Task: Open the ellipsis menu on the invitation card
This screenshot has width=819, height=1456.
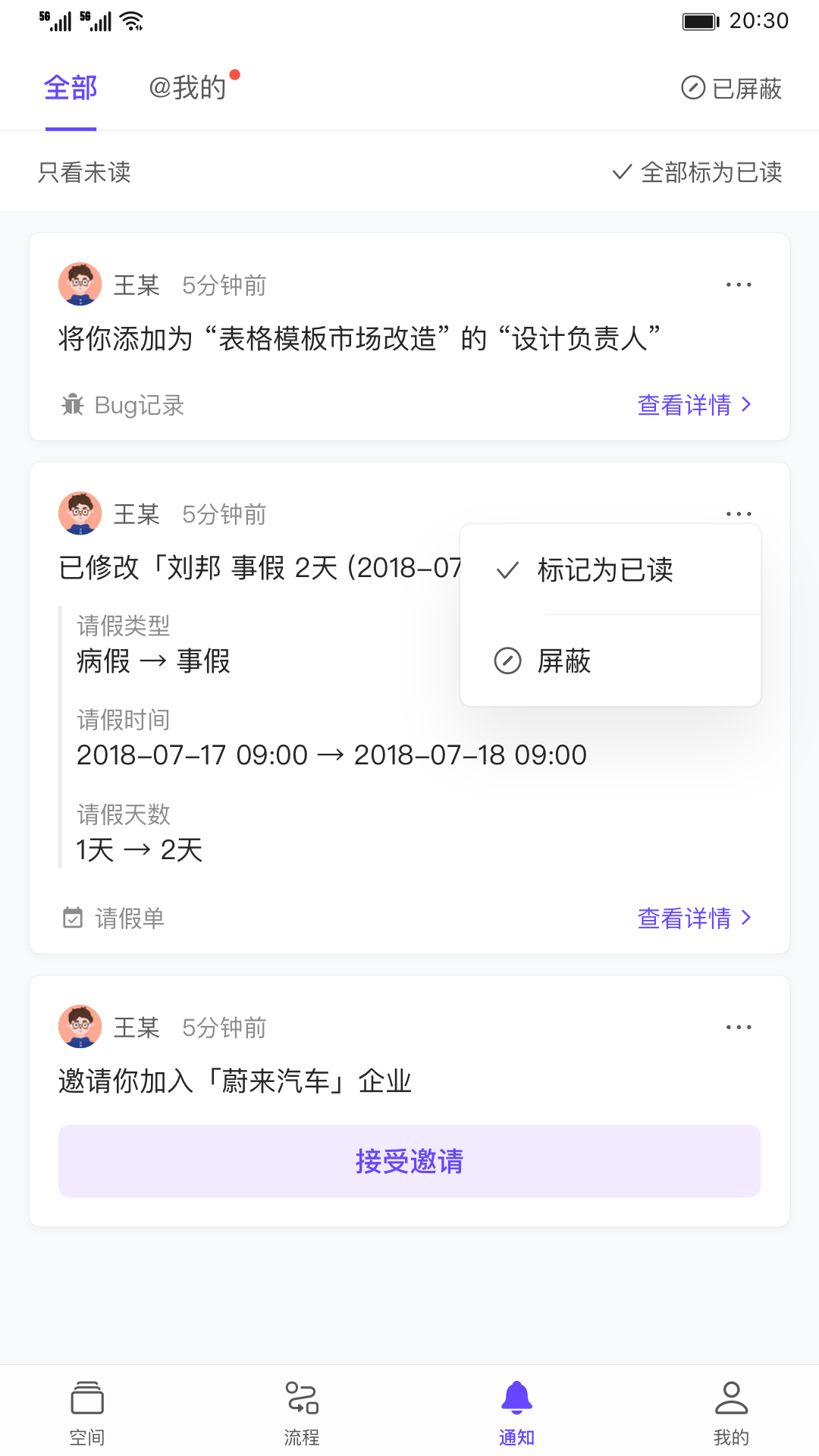Action: point(739,1026)
